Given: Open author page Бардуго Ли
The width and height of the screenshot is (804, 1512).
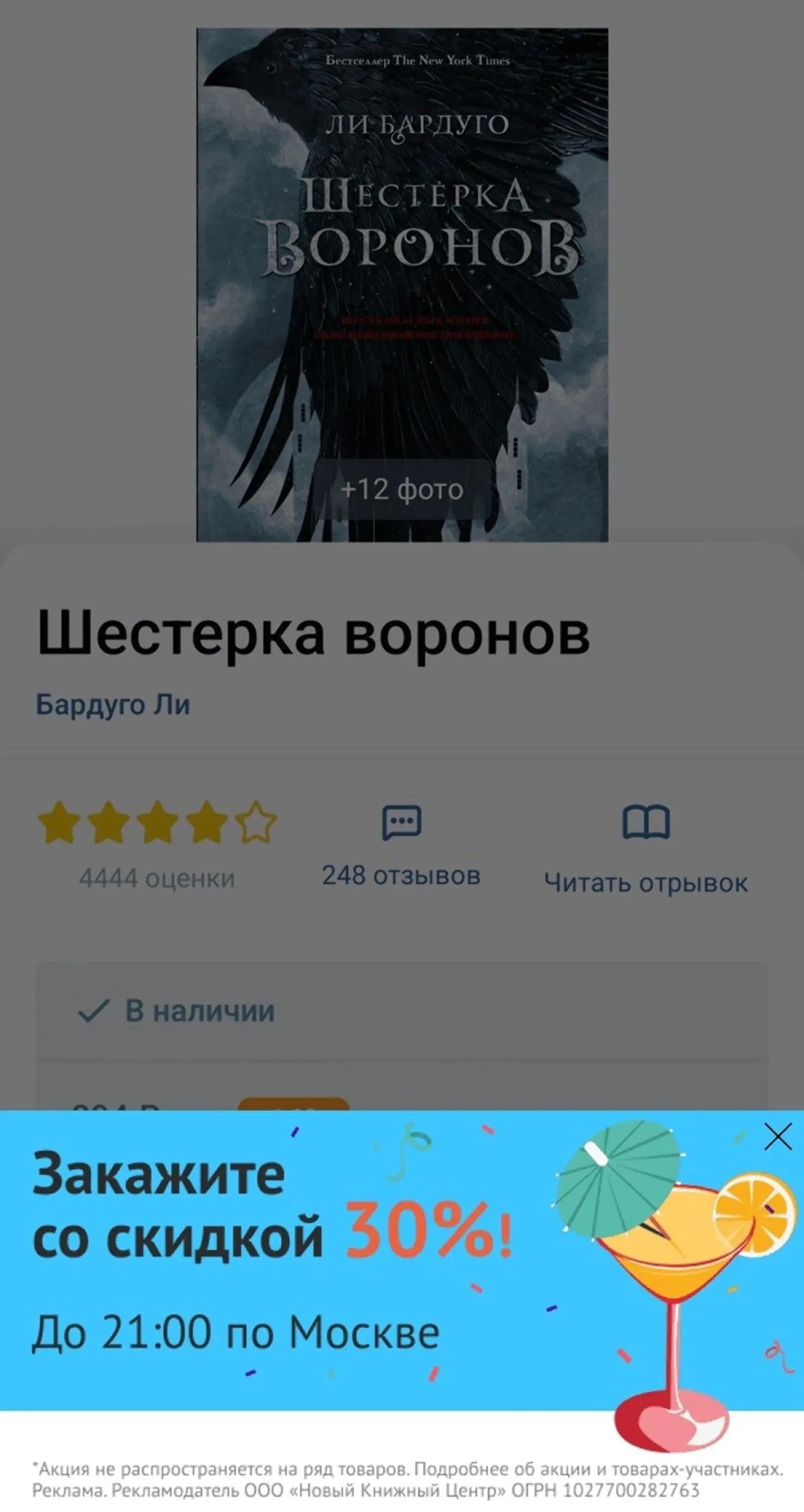Looking at the screenshot, I should pos(113,704).
